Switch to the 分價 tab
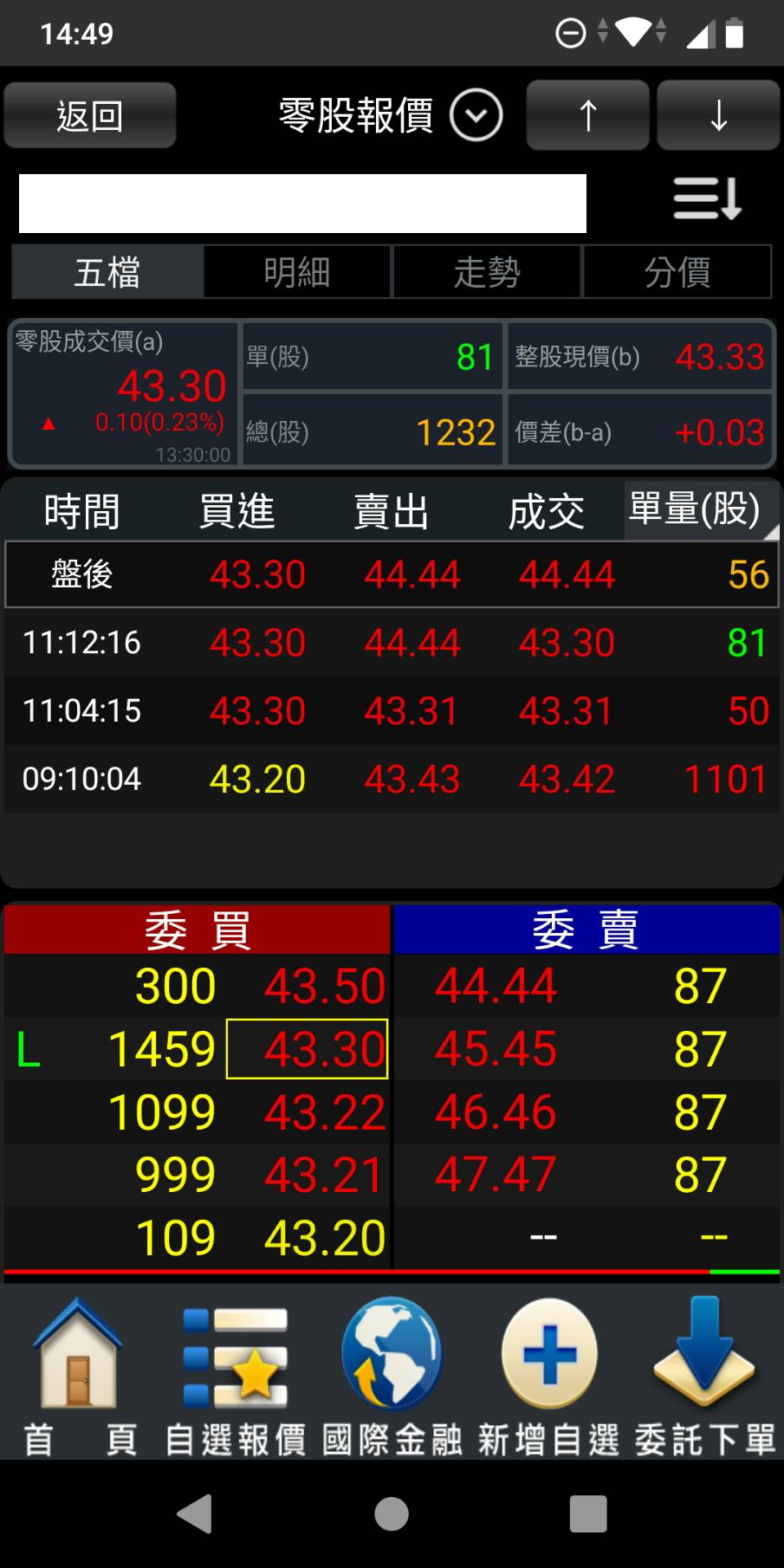 click(677, 272)
